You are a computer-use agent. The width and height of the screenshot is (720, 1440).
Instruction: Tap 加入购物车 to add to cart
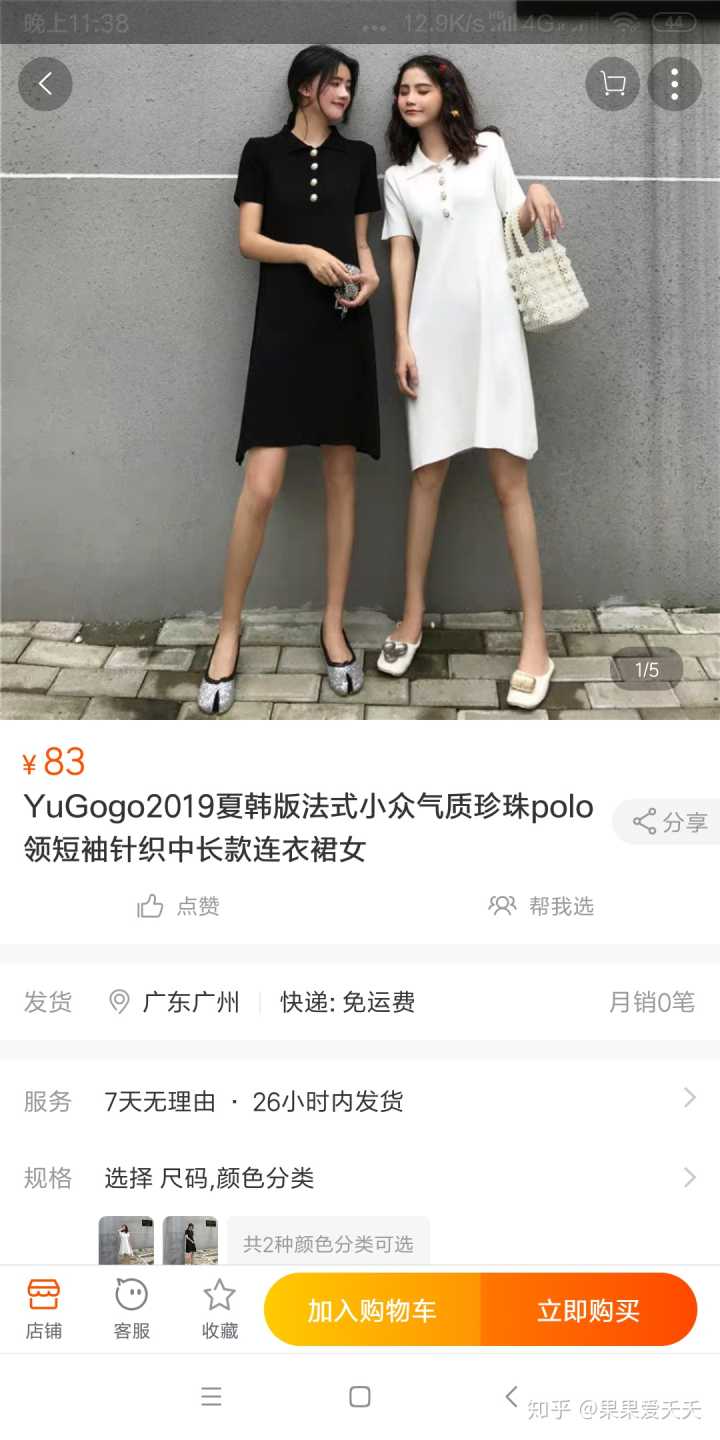point(372,1310)
